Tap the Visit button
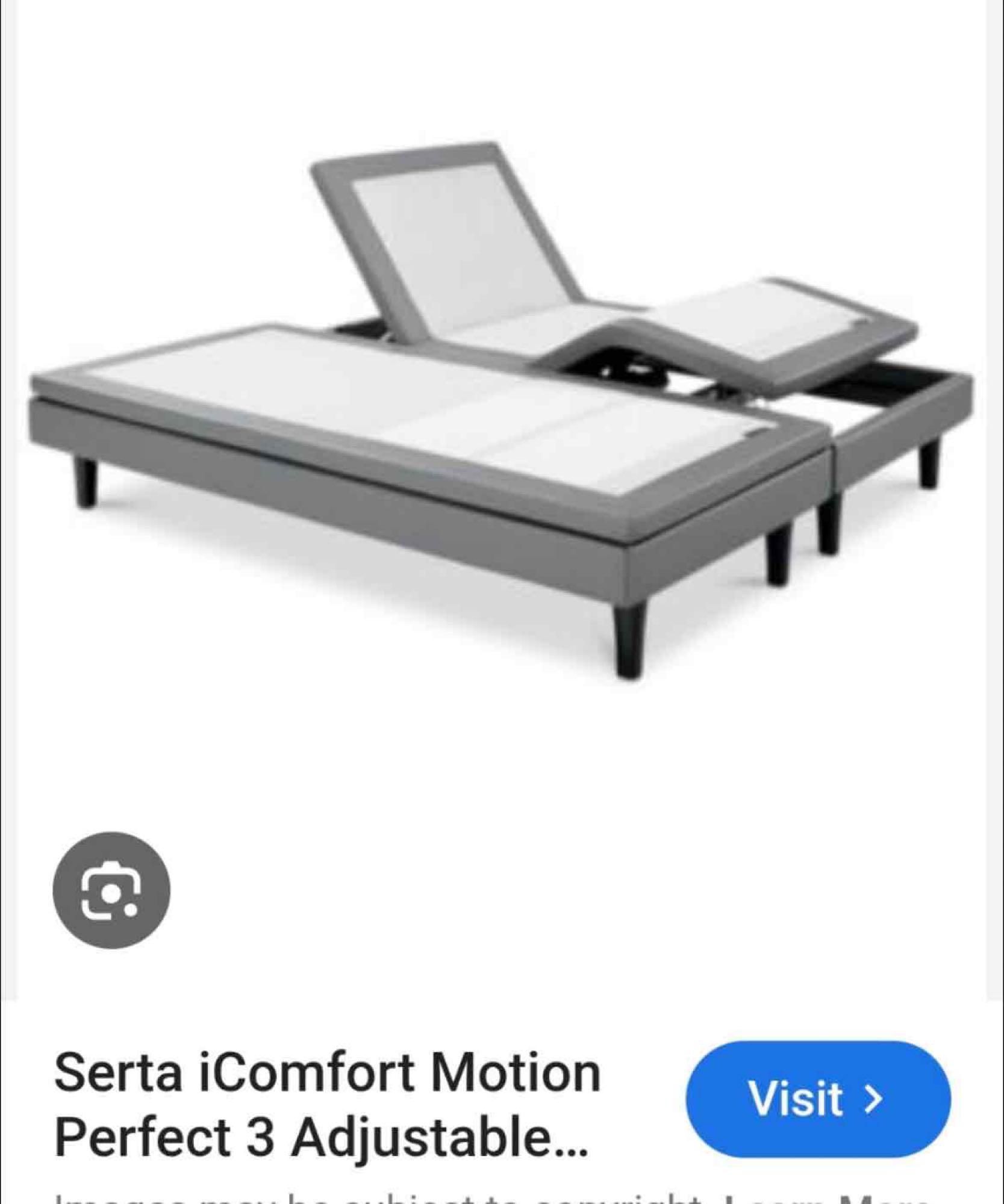This screenshot has height=1204, width=1004. click(x=817, y=1099)
